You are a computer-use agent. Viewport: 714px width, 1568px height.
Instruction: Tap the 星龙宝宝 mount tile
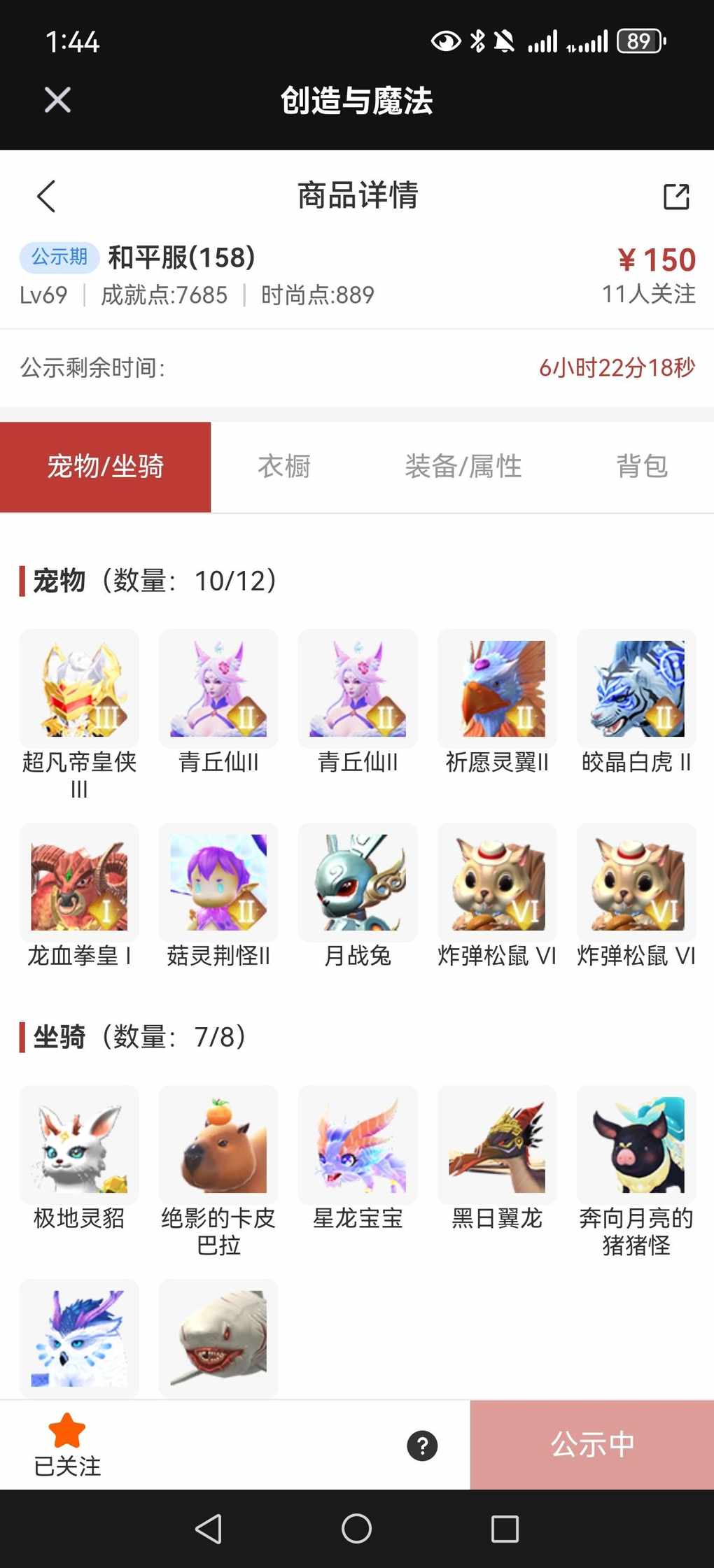358,1145
